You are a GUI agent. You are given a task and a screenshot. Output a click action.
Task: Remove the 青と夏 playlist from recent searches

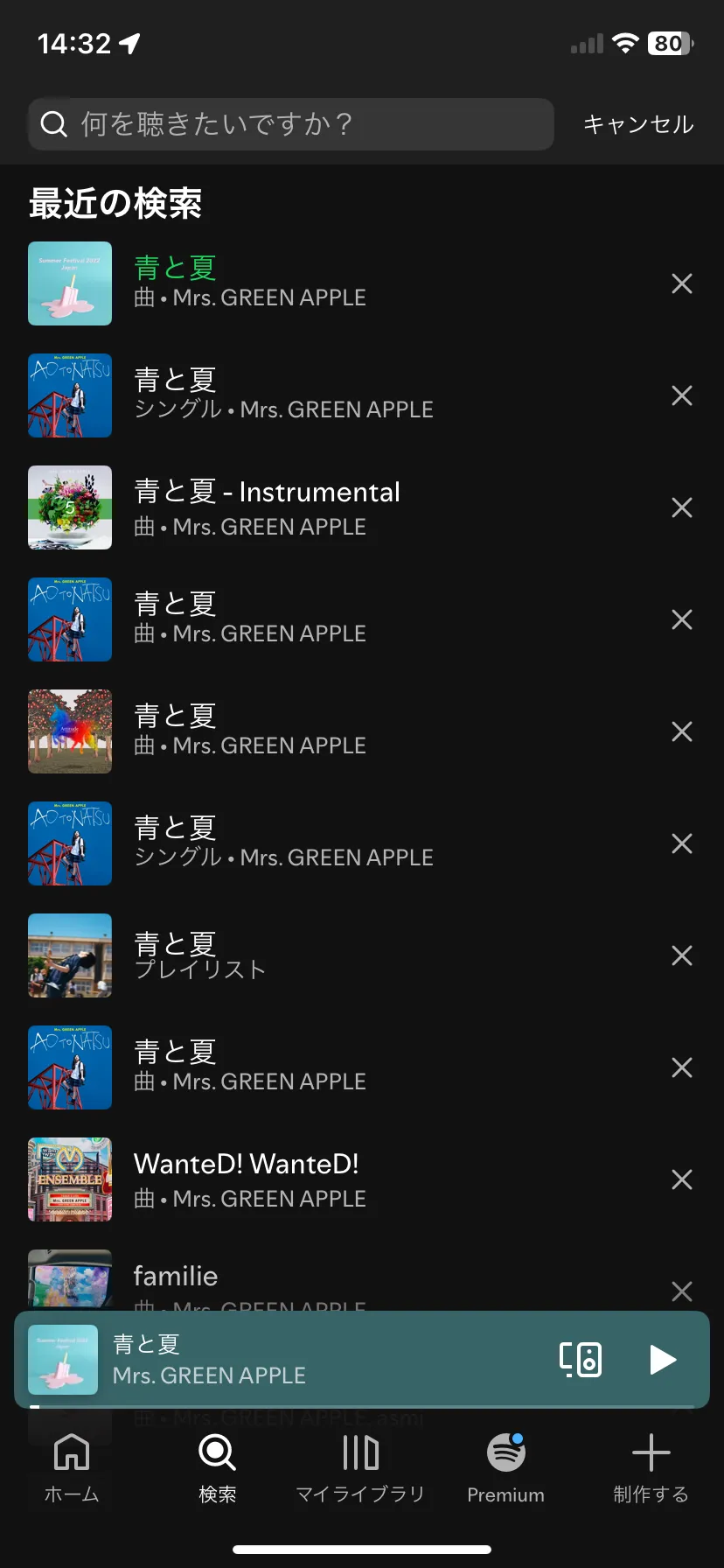click(x=682, y=955)
